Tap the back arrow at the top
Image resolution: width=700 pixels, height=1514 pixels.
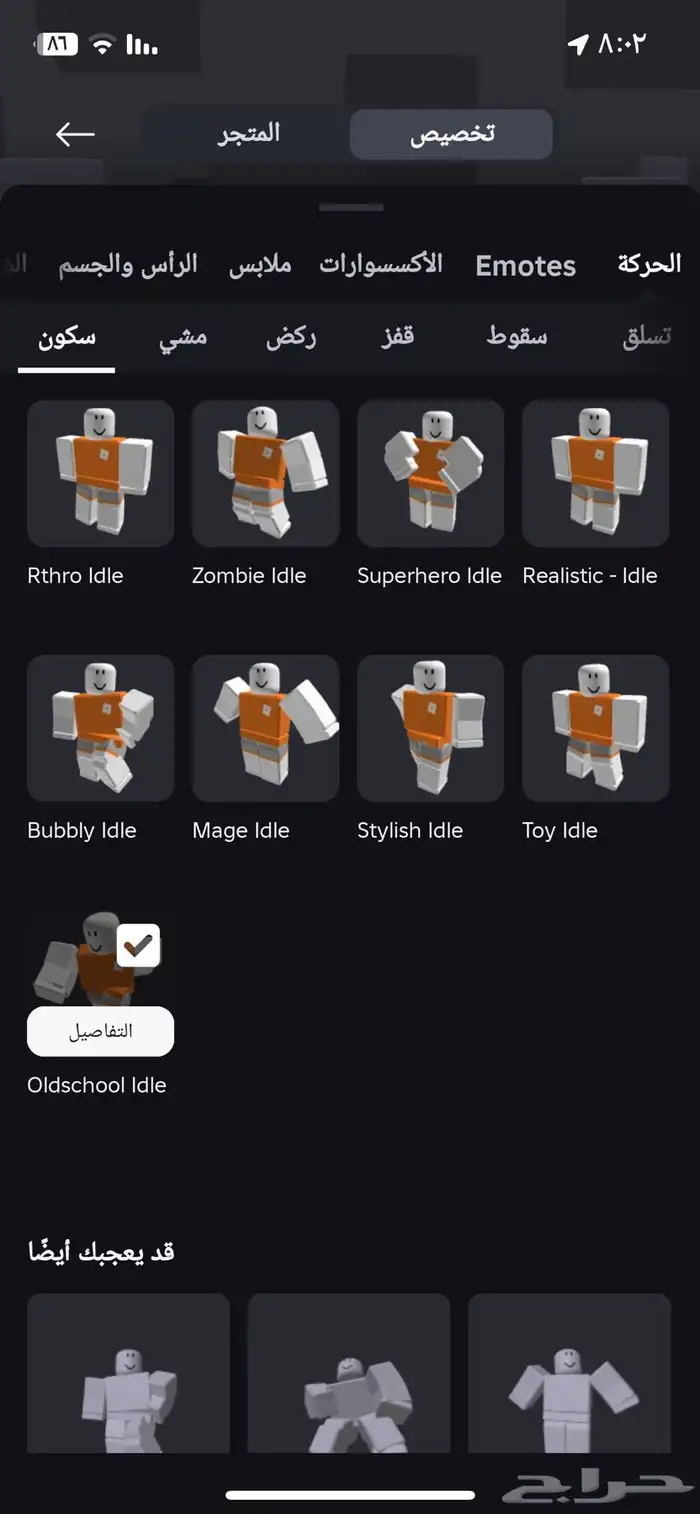tap(75, 134)
